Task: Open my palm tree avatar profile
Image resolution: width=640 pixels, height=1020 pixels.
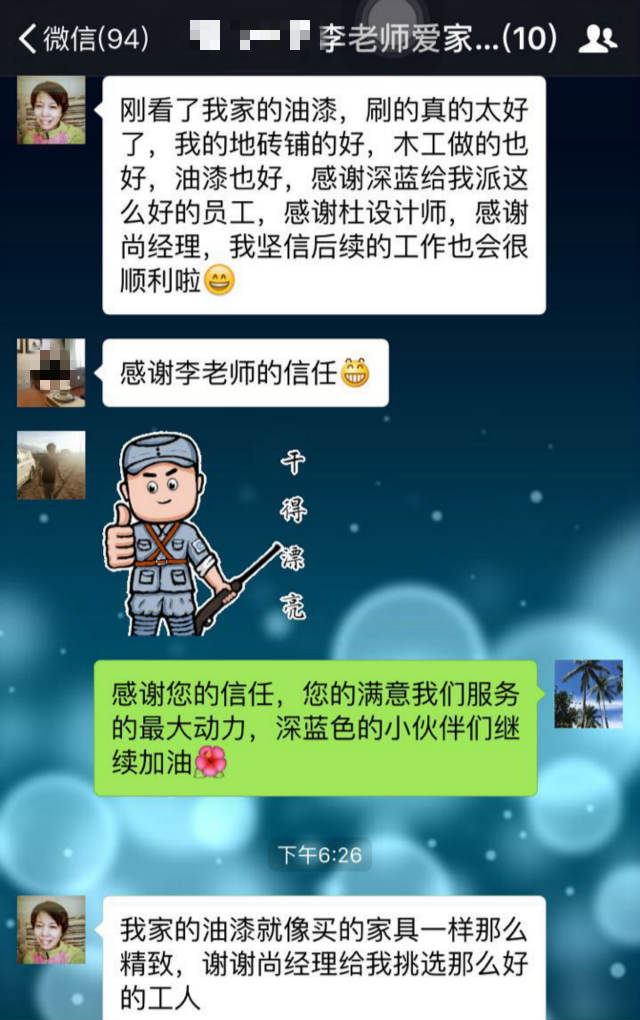Action: pos(589,693)
